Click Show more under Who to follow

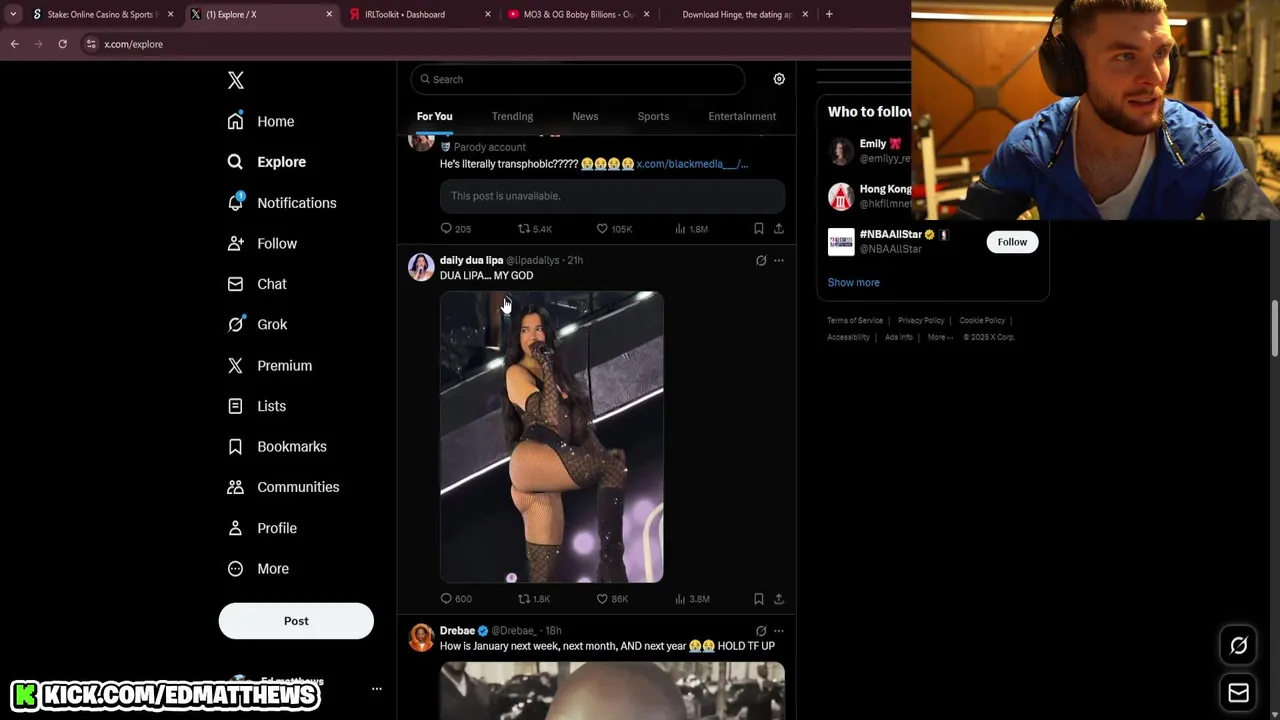853,282
